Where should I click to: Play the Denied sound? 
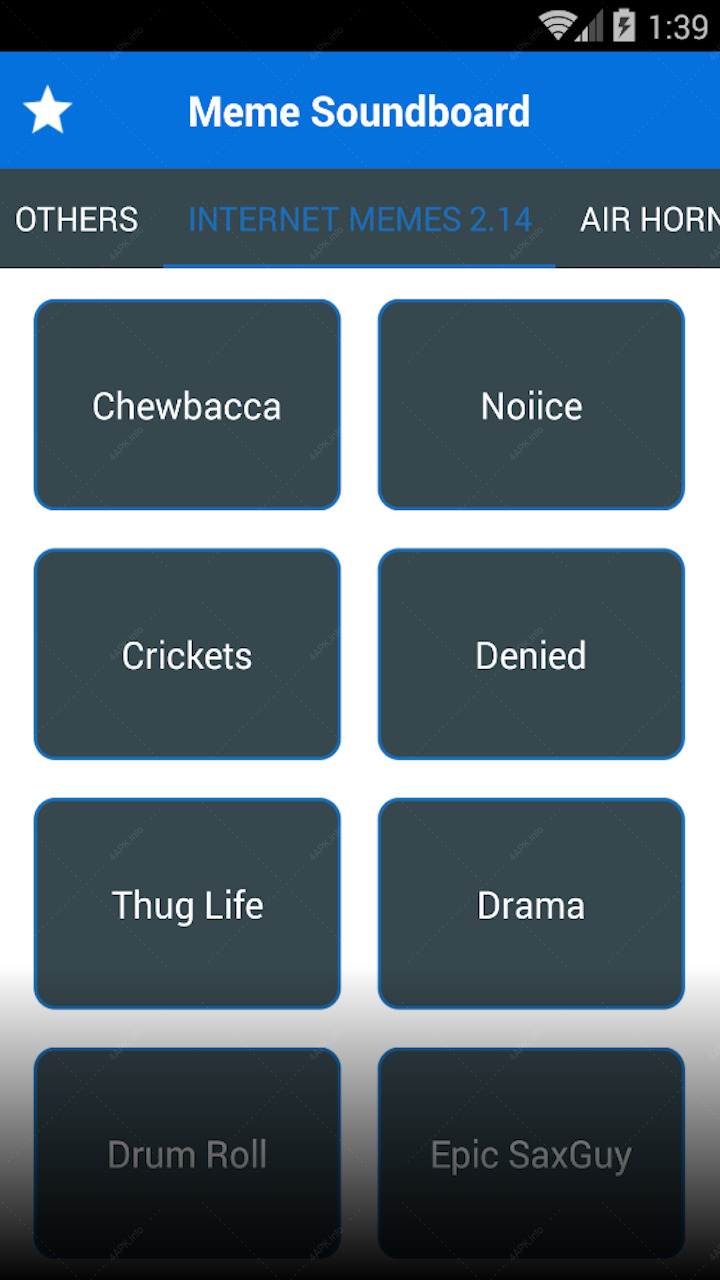point(531,654)
